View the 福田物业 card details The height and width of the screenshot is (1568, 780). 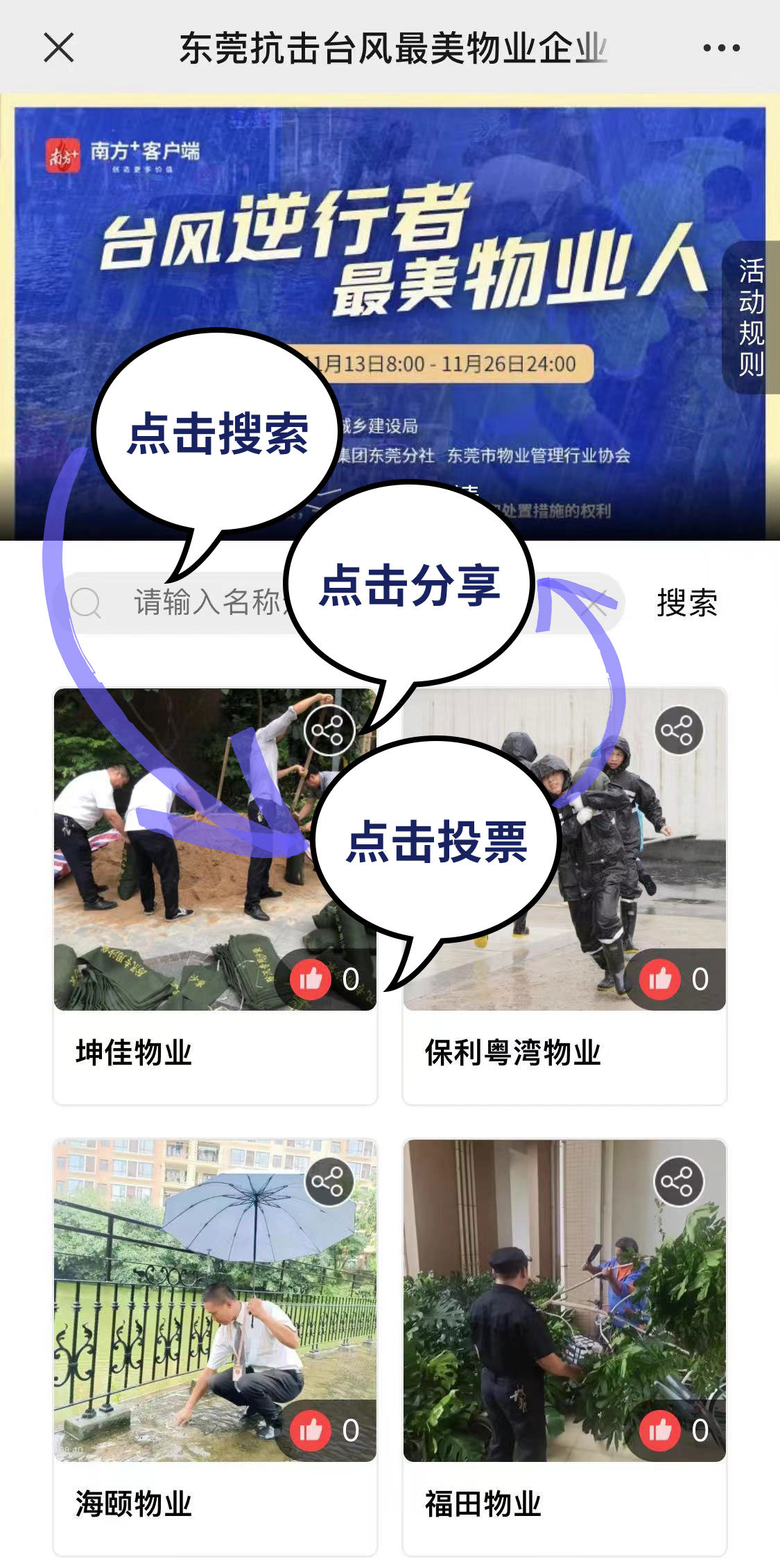(483, 1504)
